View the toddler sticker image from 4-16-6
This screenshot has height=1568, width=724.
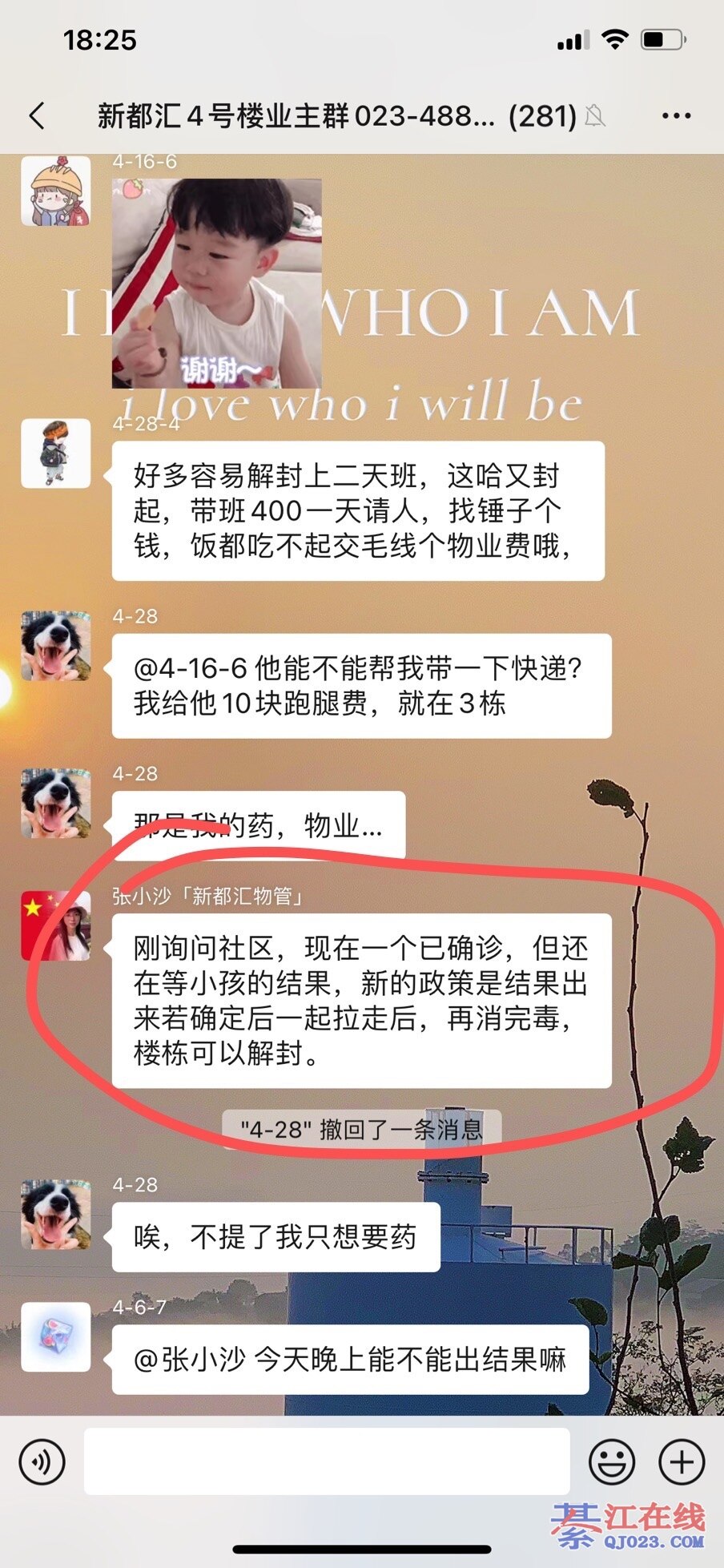(x=216, y=283)
